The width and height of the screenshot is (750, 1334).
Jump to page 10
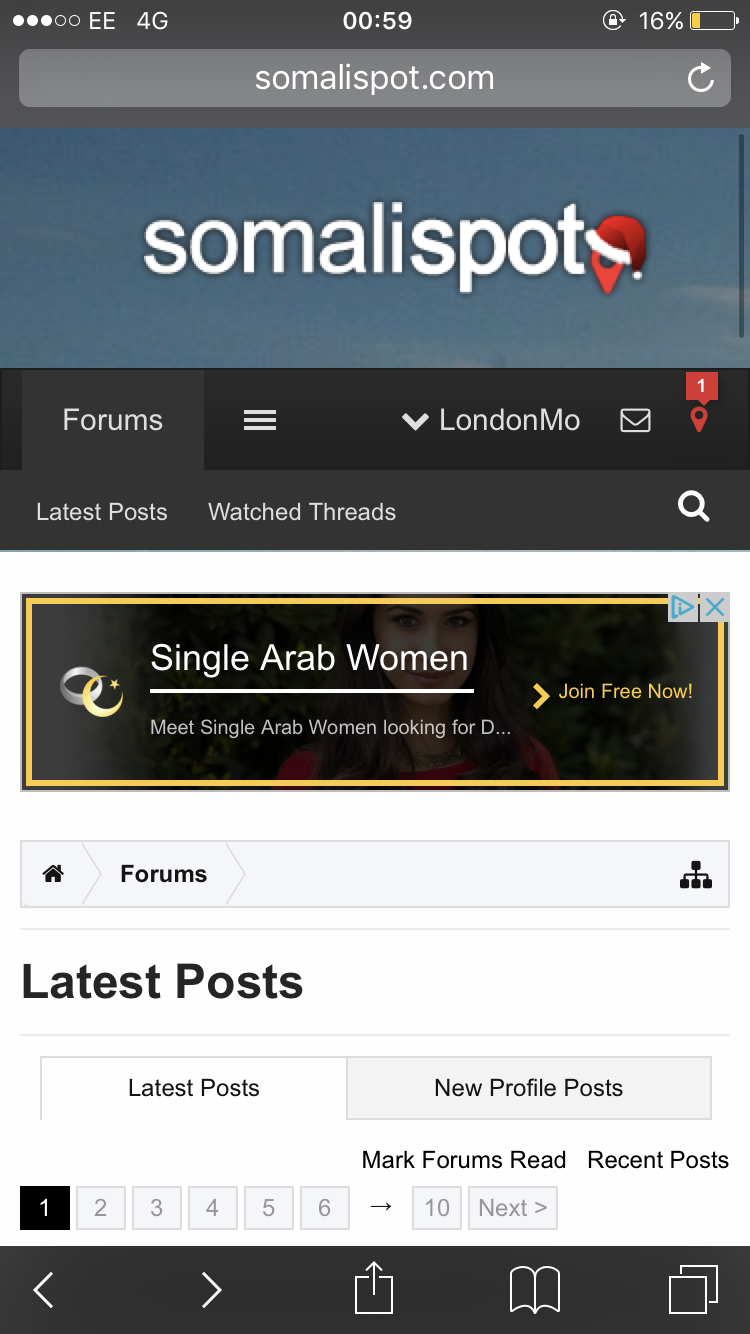tap(437, 1208)
